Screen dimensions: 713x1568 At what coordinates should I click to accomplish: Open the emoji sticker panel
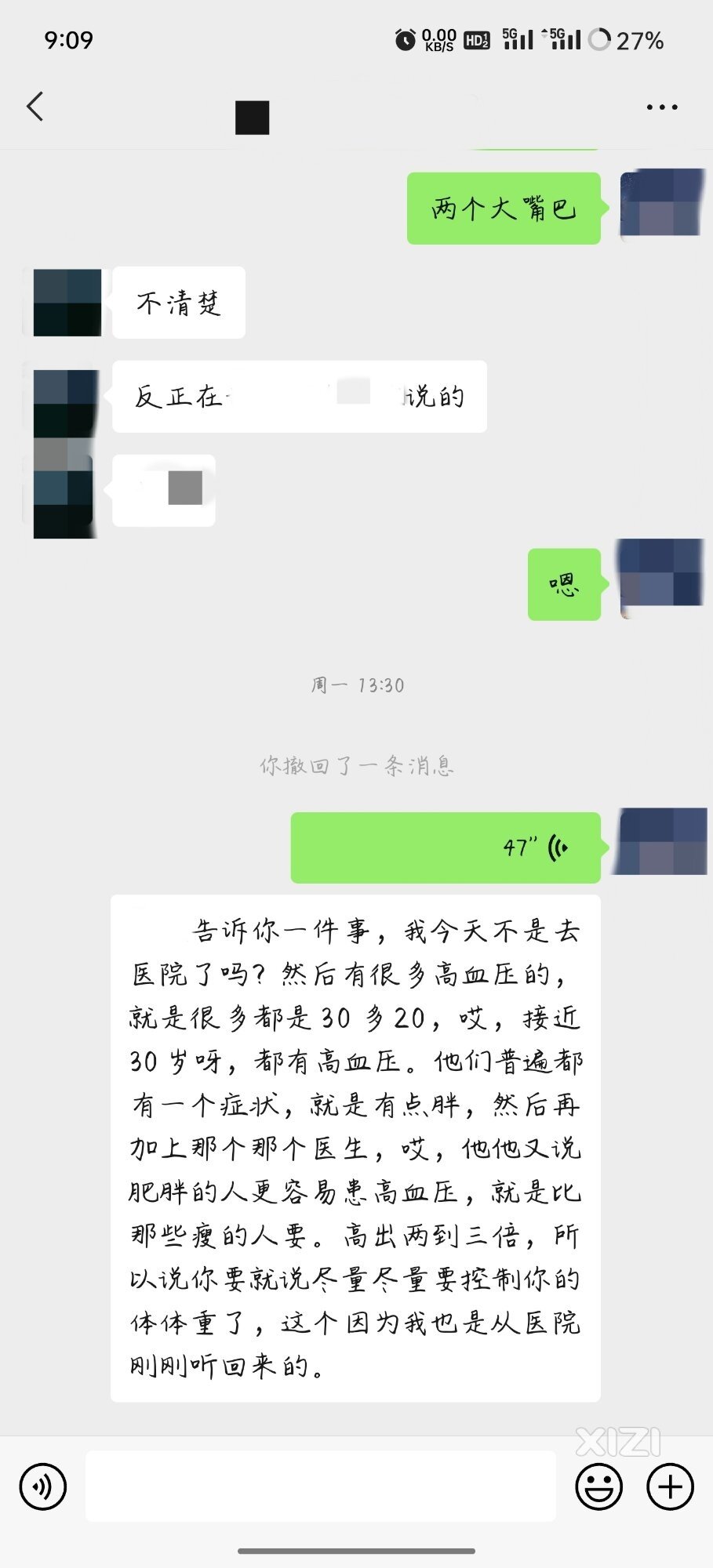click(x=598, y=1486)
